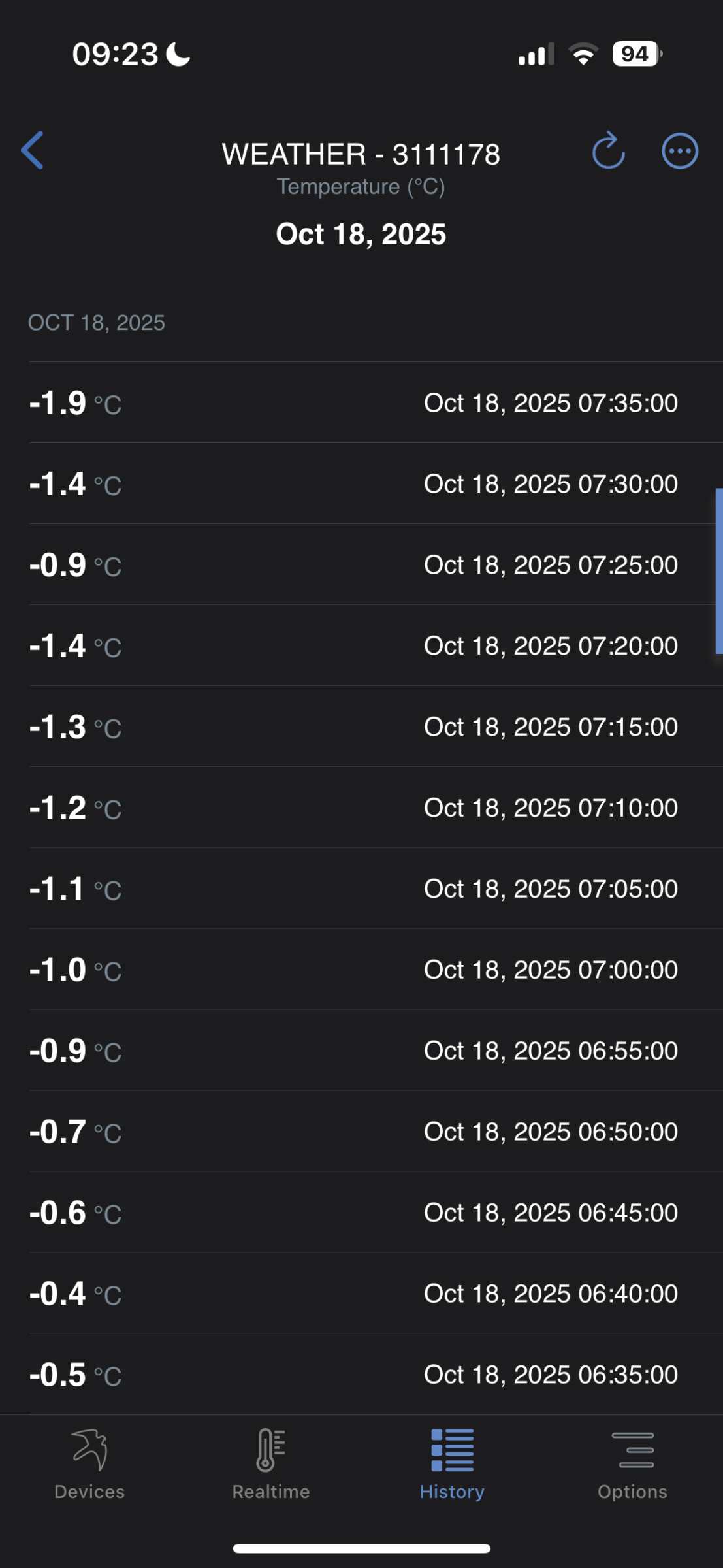This screenshot has width=723, height=1568.
Task: Tap the Oct 18, 2025 date heading
Action: (x=361, y=234)
